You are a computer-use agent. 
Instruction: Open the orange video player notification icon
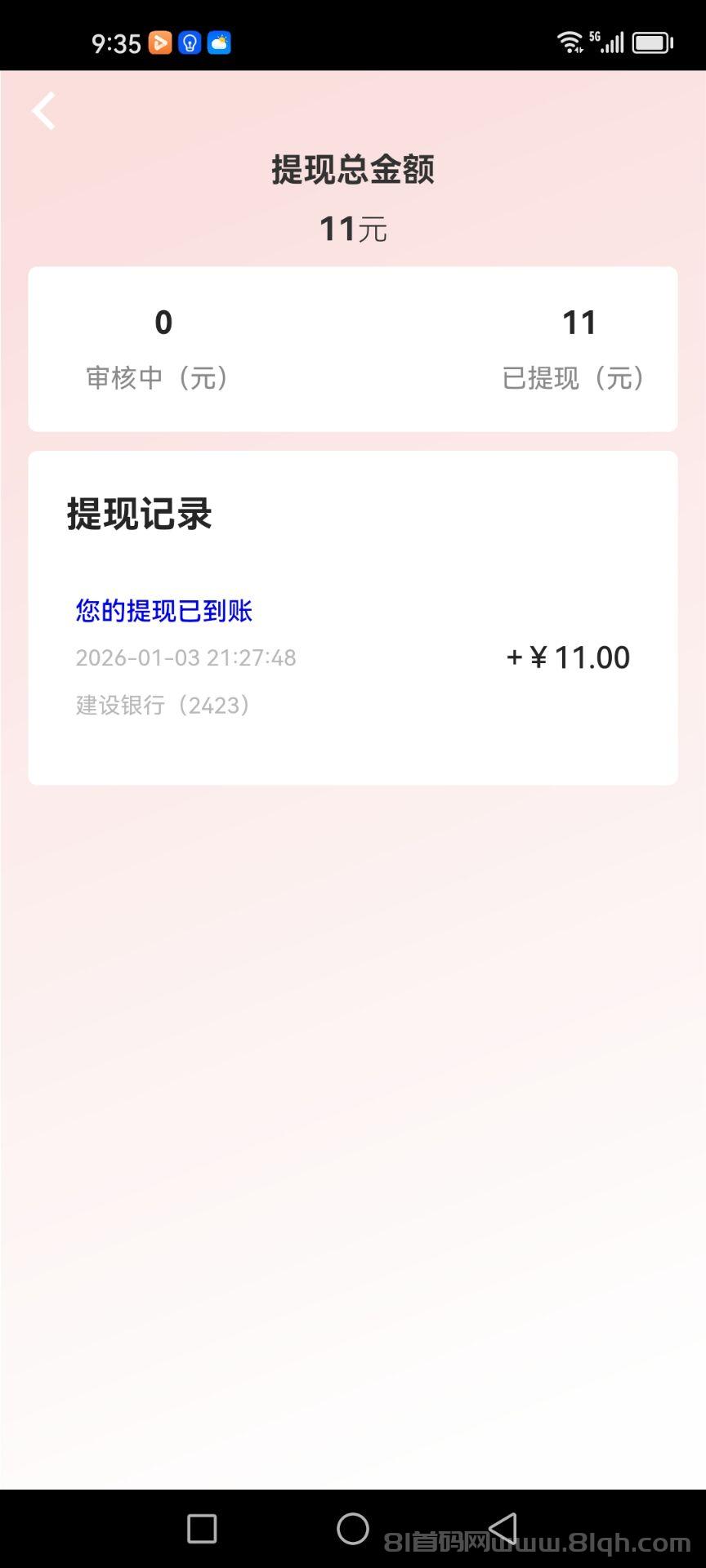coord(160,42)
